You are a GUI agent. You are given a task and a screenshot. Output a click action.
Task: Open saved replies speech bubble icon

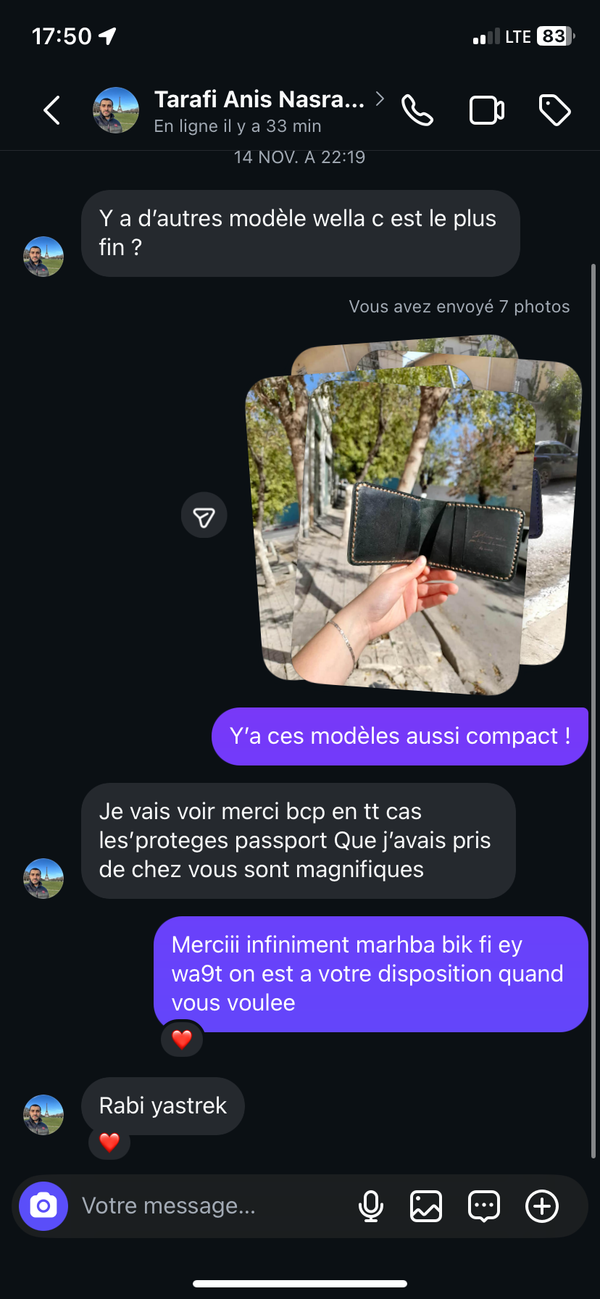(x=484, y=1206)
